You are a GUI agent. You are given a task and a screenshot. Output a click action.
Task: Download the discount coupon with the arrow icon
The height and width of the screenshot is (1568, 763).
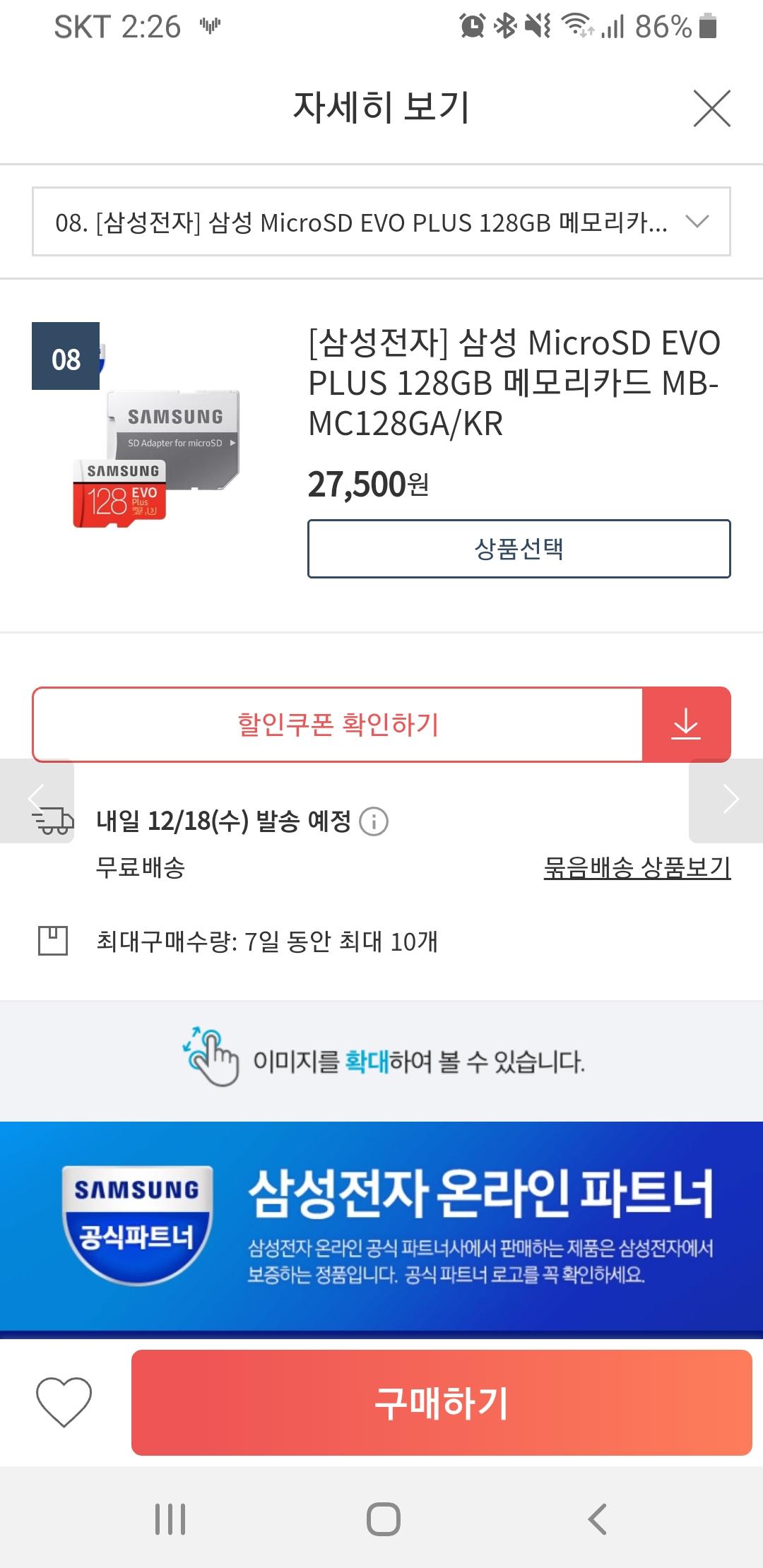686,725
